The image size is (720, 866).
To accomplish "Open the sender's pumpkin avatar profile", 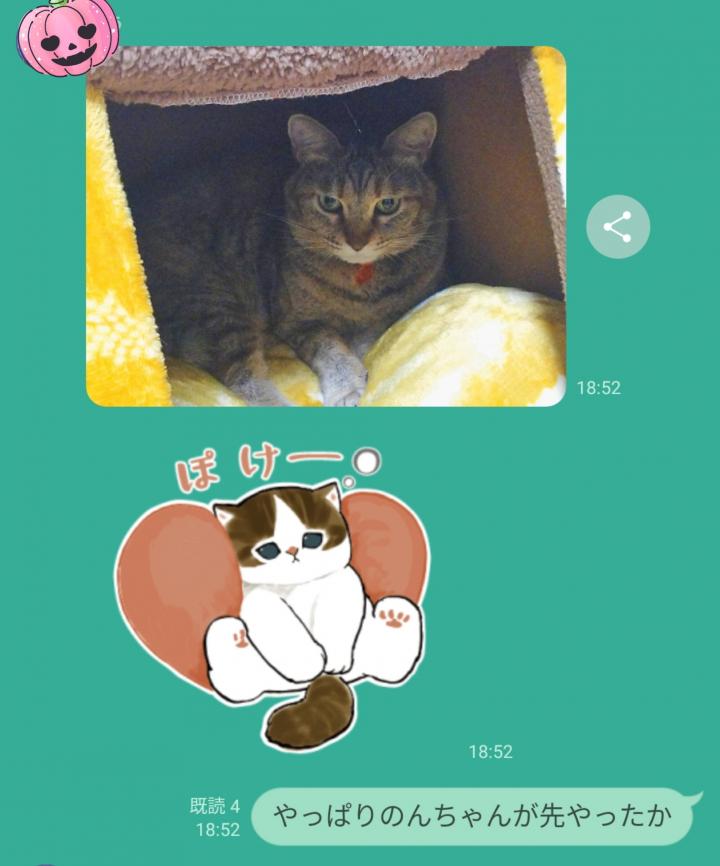I will point(67,36).
